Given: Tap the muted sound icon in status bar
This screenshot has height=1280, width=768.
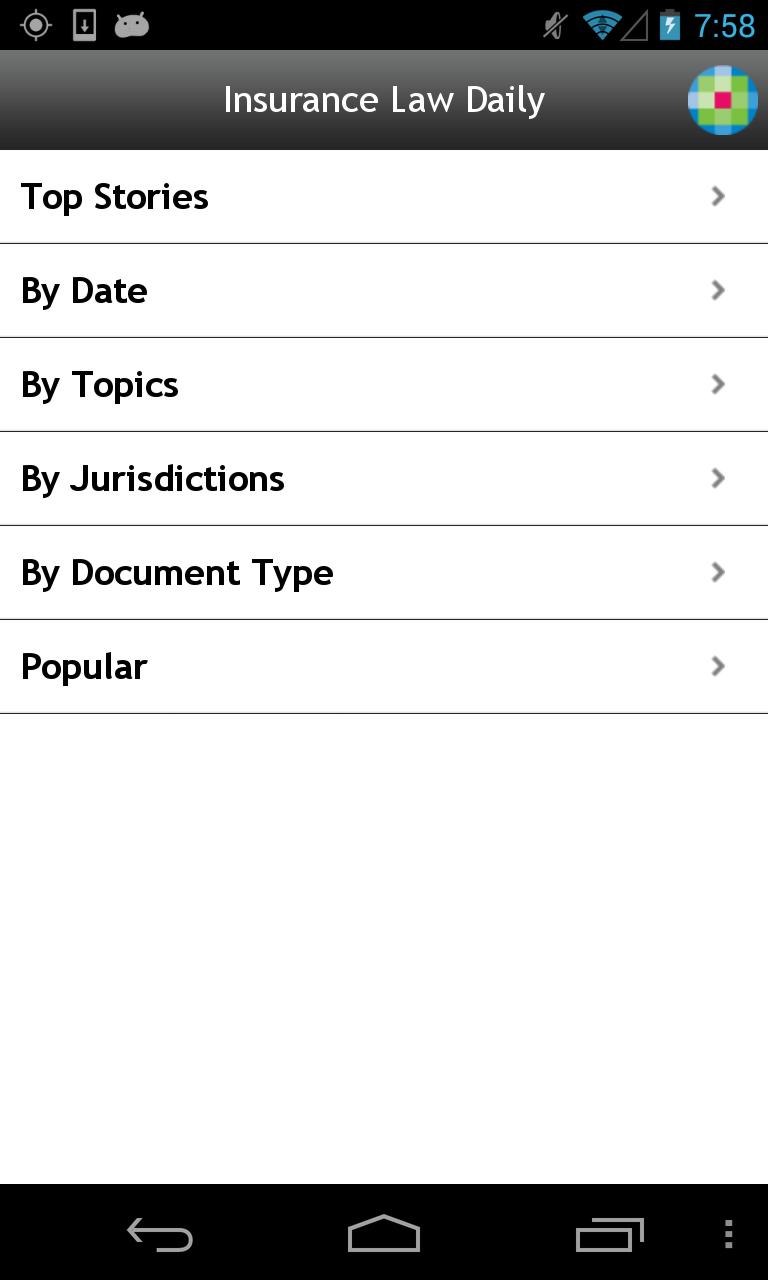Looking at the screenshot, I should point(552,24).
